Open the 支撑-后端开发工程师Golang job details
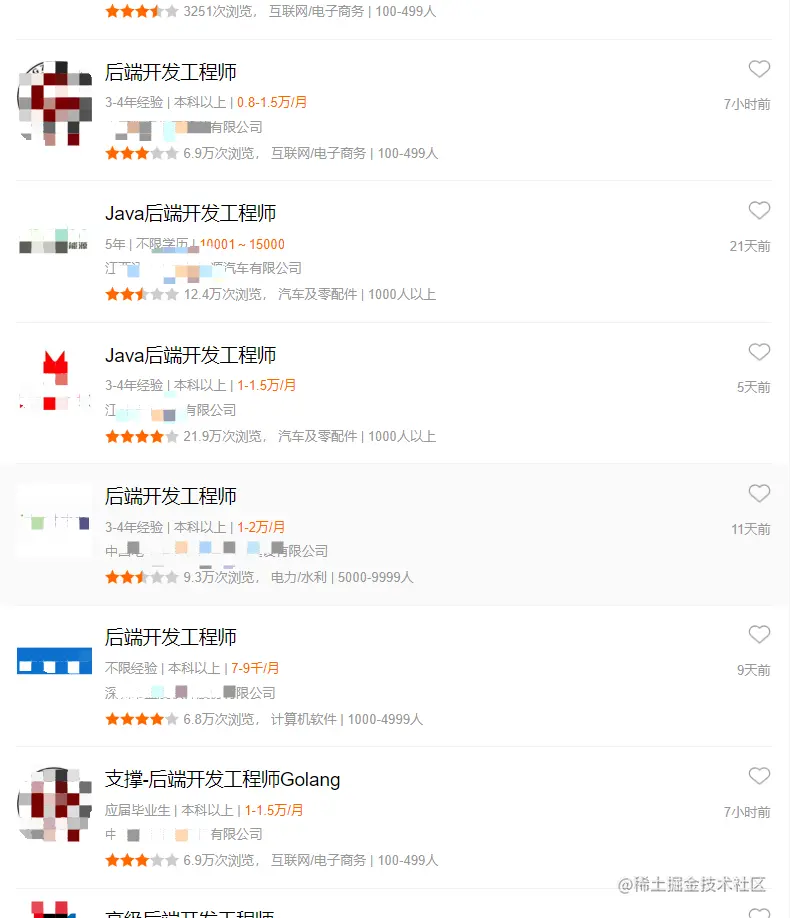This screenshot has height=918, width=790. (x=224, y=778)
